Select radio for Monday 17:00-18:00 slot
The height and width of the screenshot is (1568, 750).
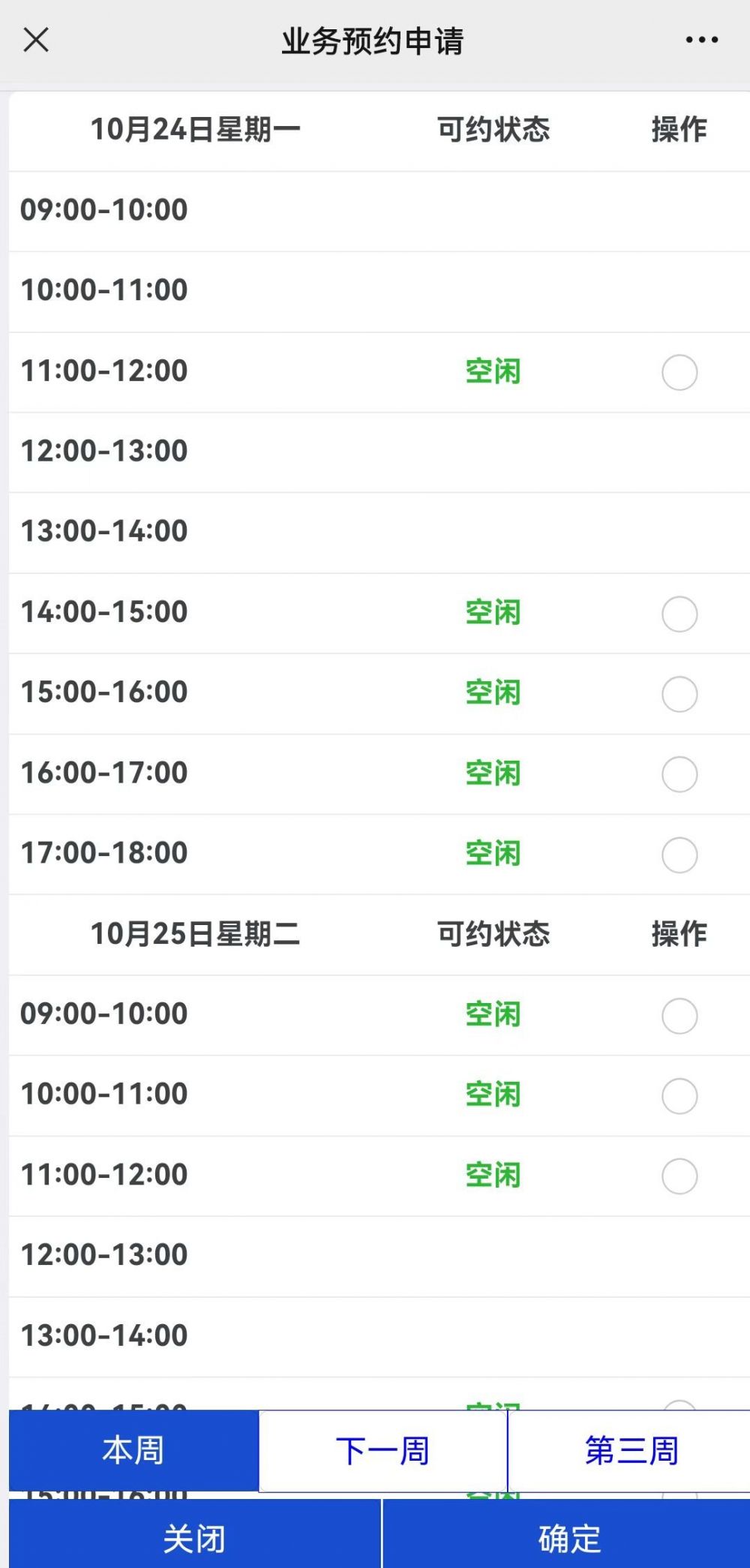(679, 855)
